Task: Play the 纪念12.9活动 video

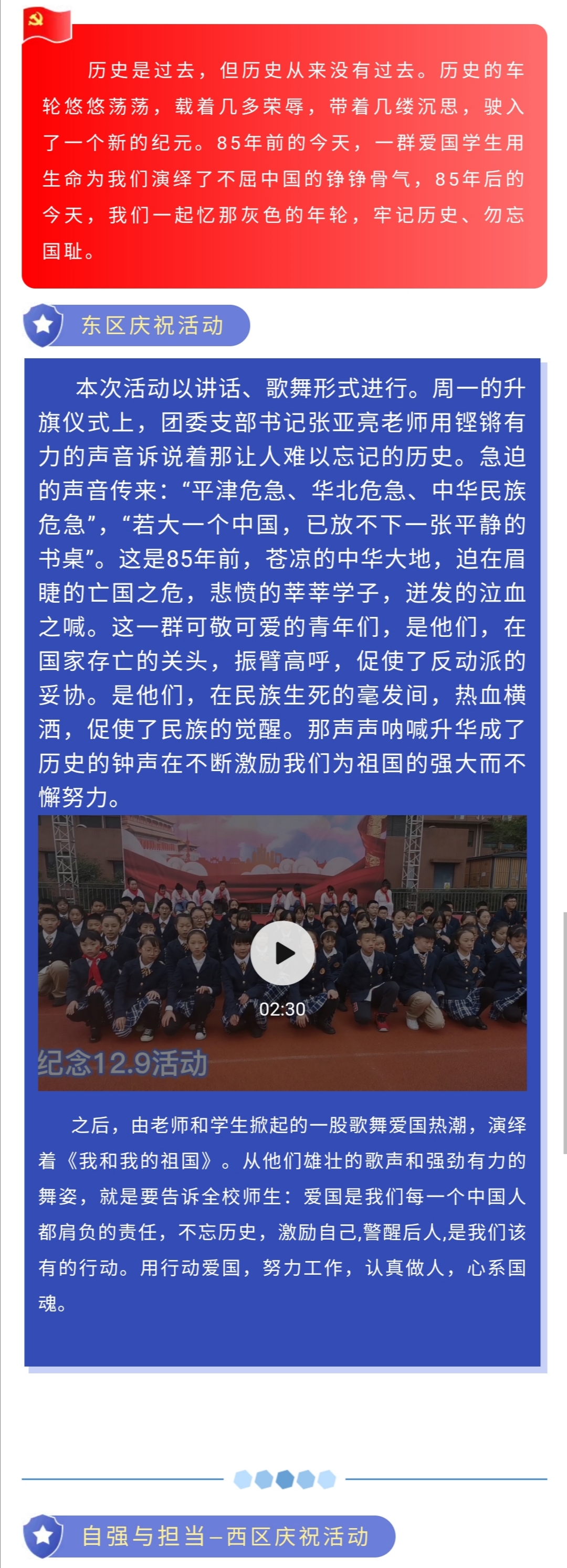Action: [282, 953]
